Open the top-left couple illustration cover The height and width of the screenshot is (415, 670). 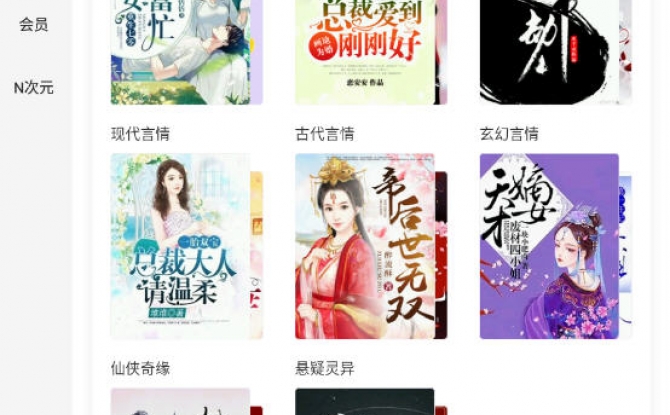pyautogui.click(x=181, y=50)
